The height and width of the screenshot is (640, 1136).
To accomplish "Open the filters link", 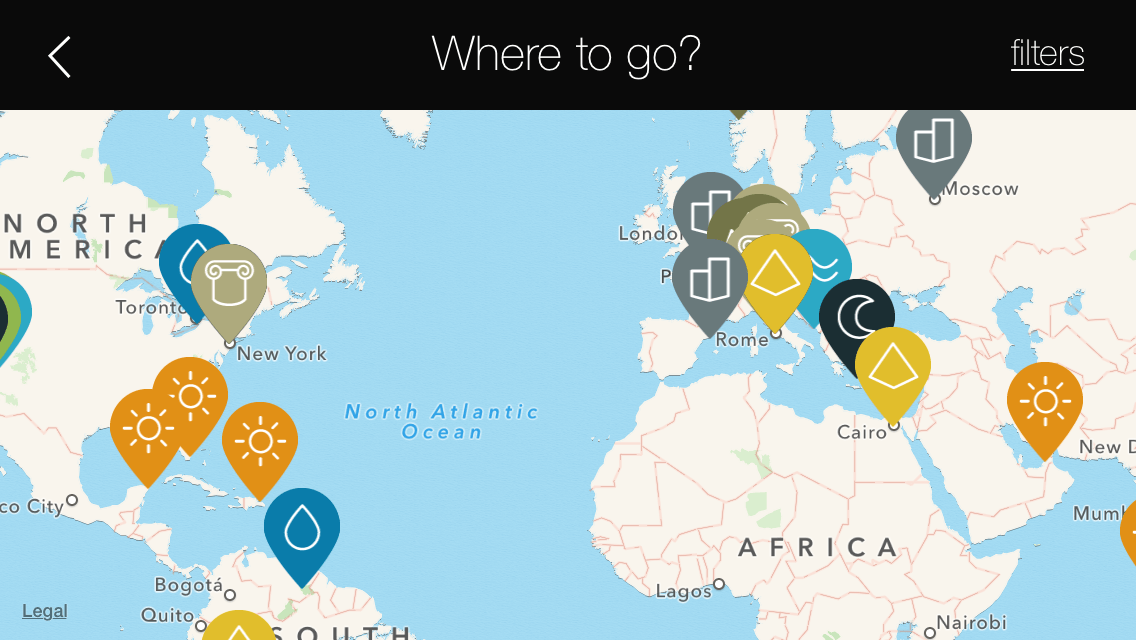I will [x=1047, y=53].
